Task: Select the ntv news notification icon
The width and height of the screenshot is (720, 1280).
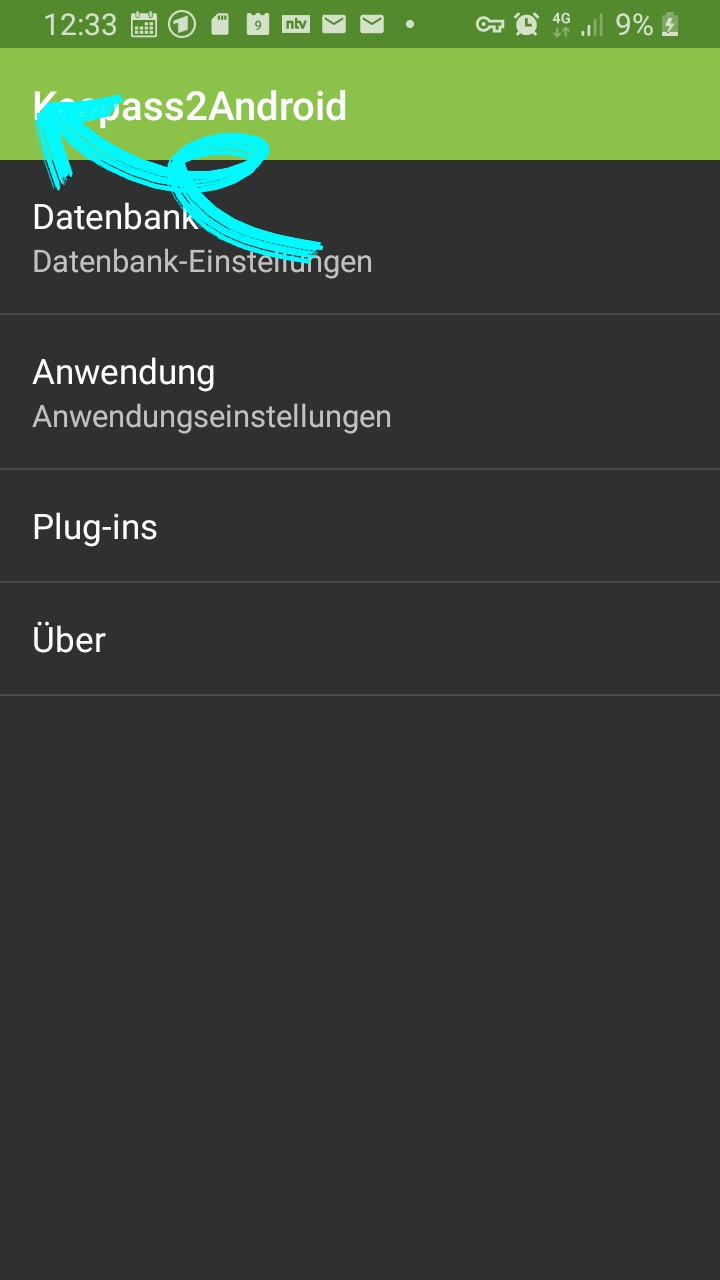Action: 296,22
